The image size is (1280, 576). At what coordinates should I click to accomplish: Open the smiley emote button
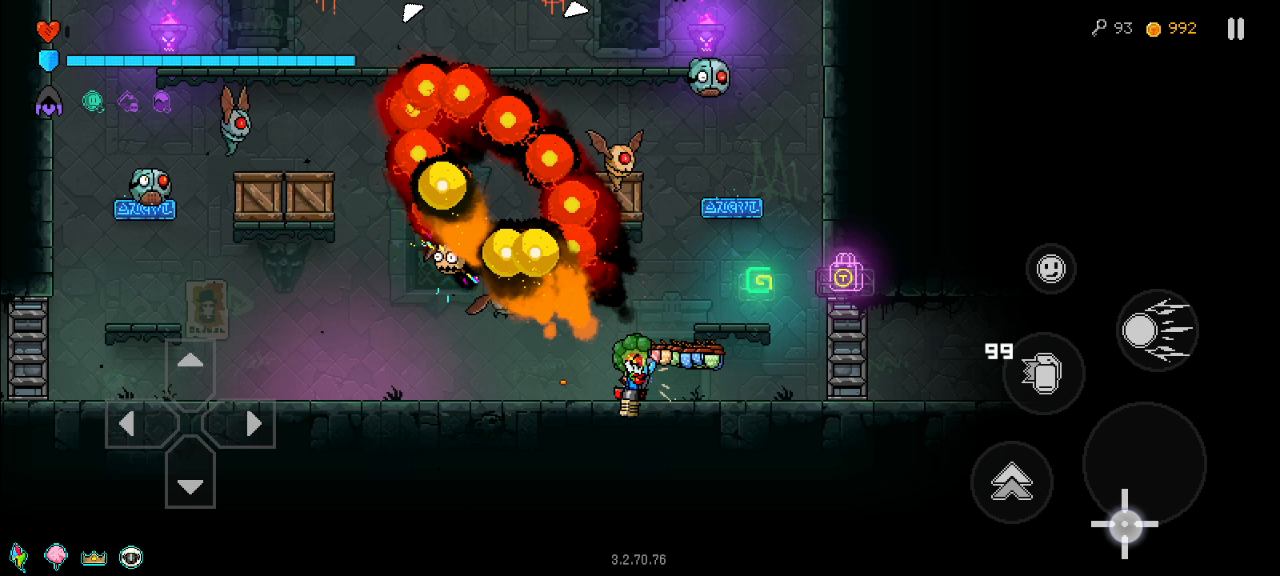point(1051,269)
